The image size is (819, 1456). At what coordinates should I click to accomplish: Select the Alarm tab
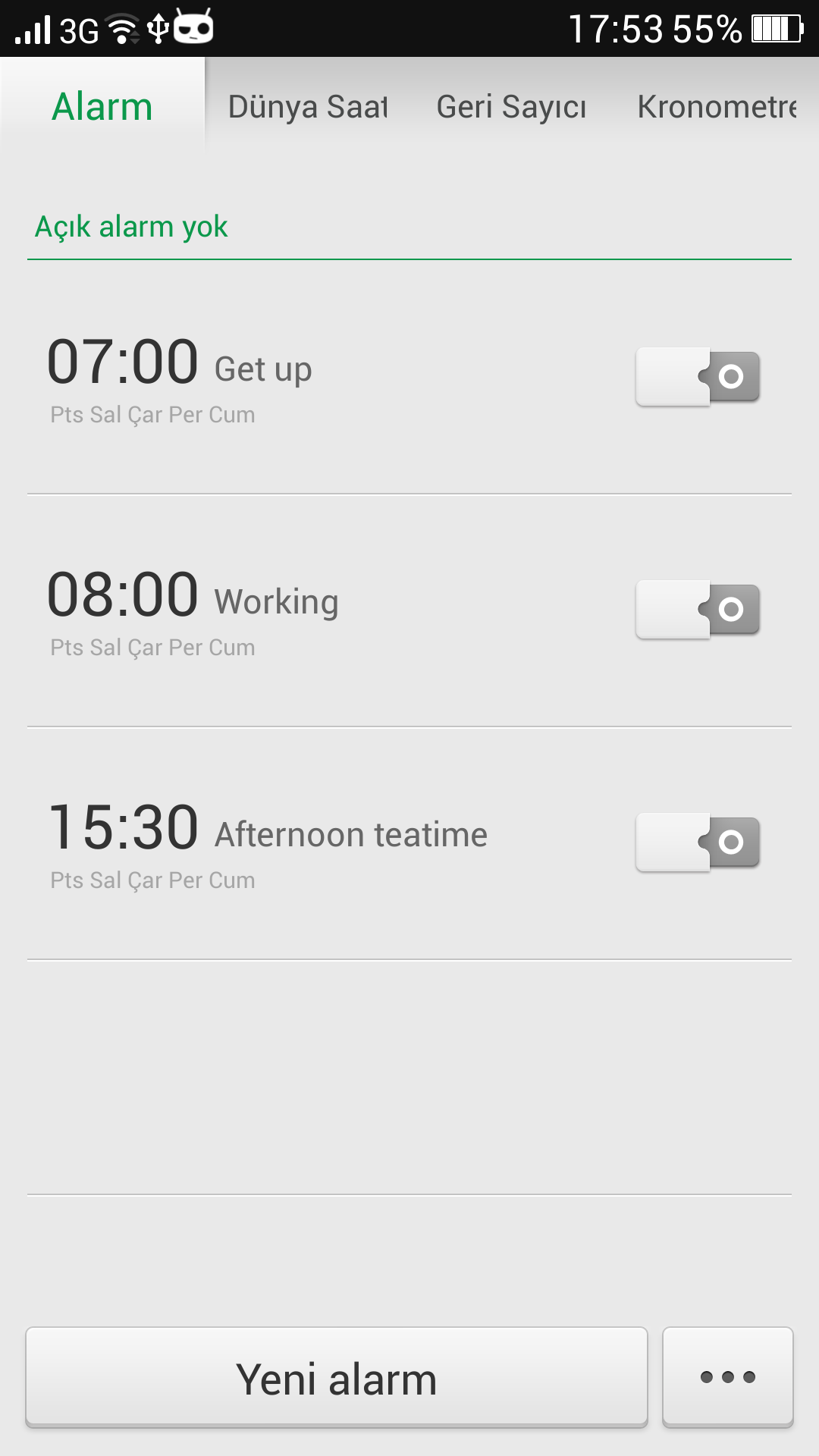(x=102, y=107)
